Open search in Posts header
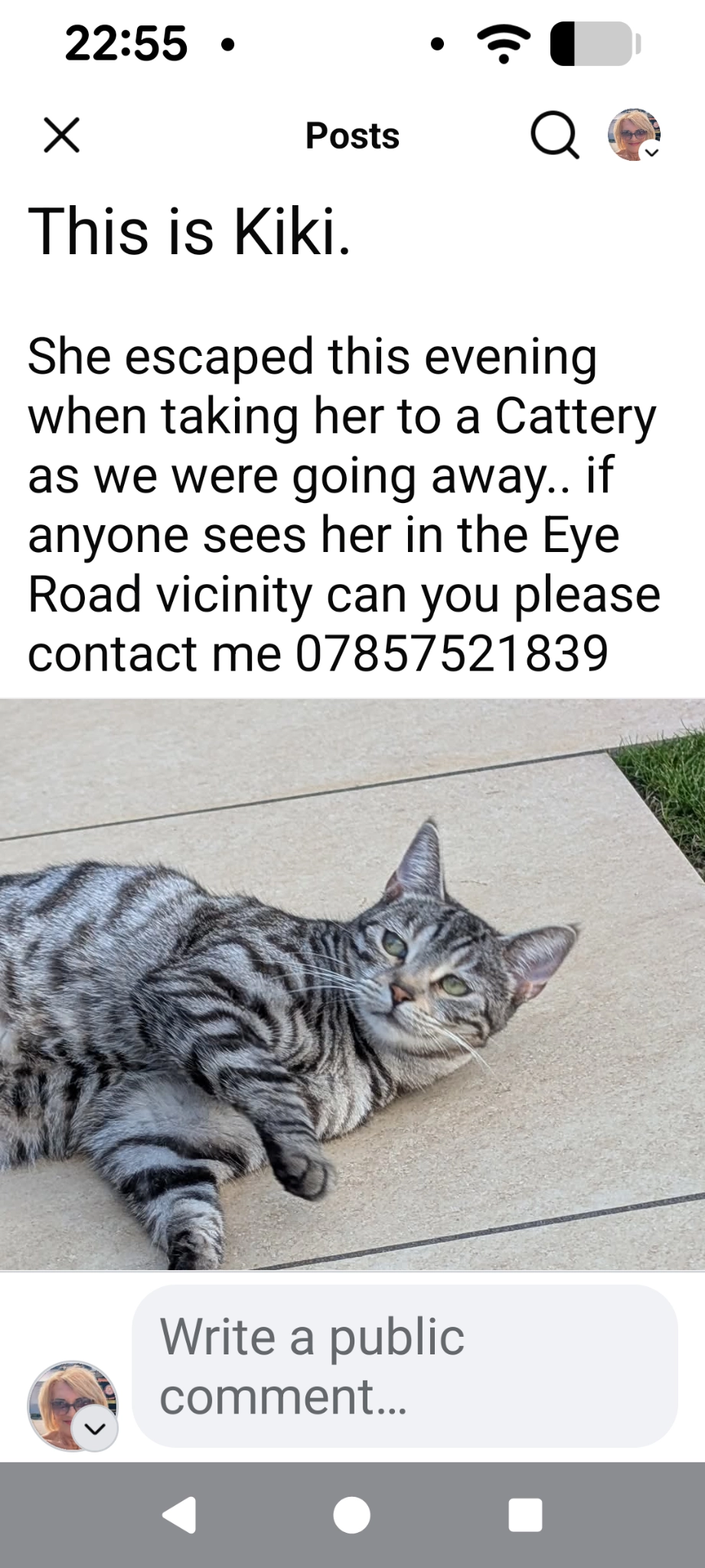Viewport: 705px width, 1568px height. pos(554,136)
